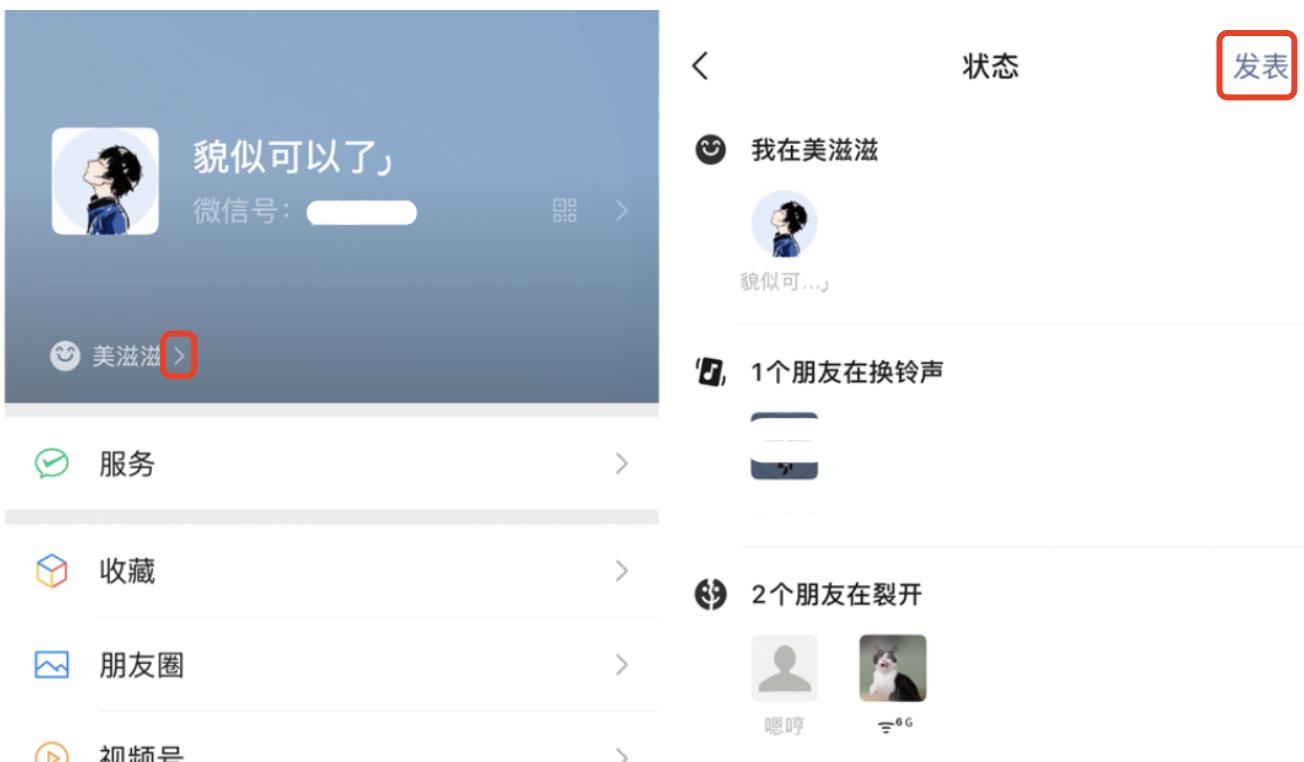Open the friend's avatar under 1个朋友在换铃声
The height and width of the screenshot is (762, 1304).
click(784, 446)
